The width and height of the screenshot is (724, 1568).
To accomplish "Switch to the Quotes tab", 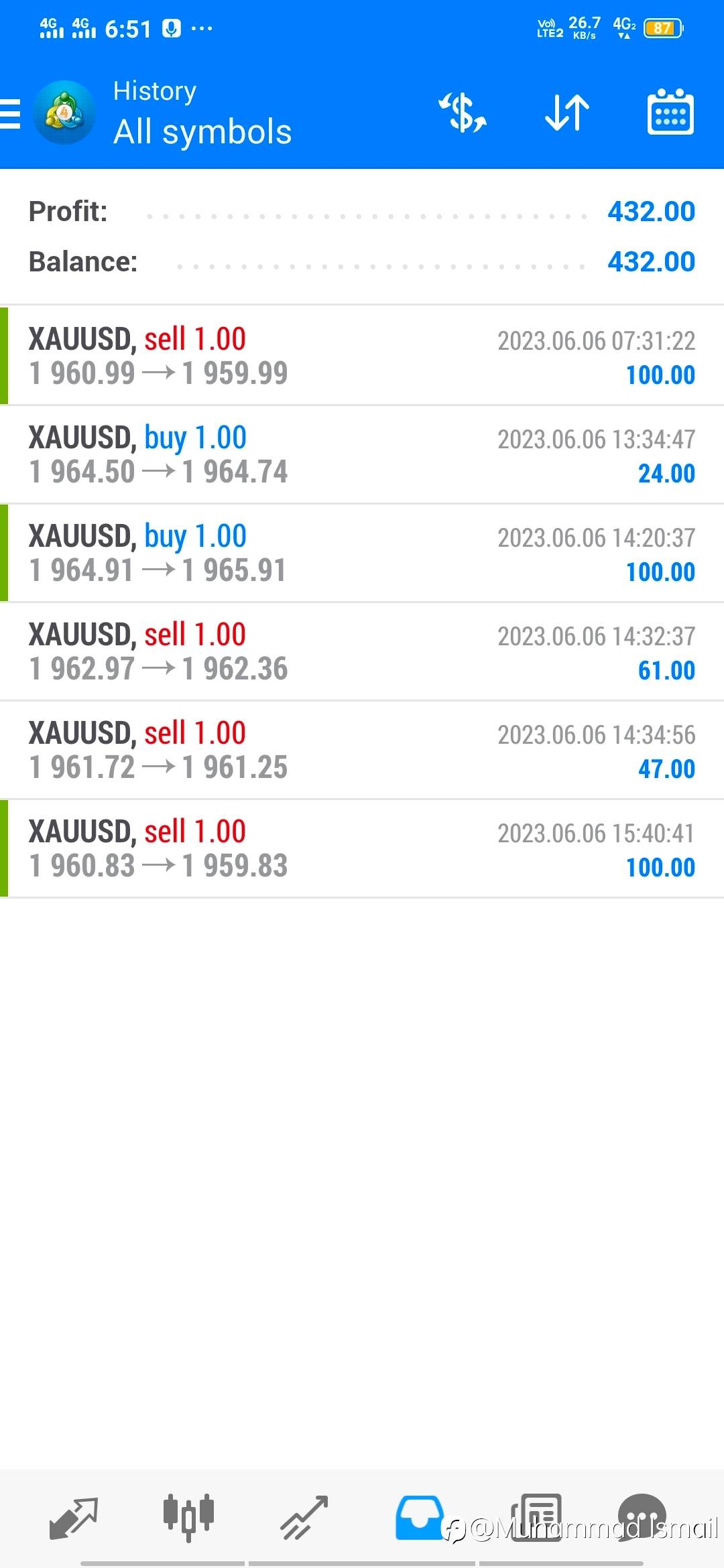I will (x=74, y=1518).
